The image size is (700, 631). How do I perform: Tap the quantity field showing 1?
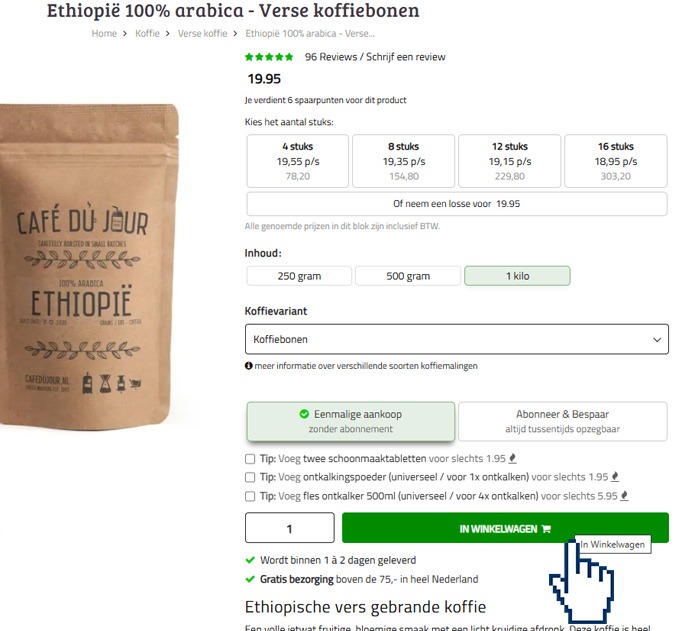290,528
